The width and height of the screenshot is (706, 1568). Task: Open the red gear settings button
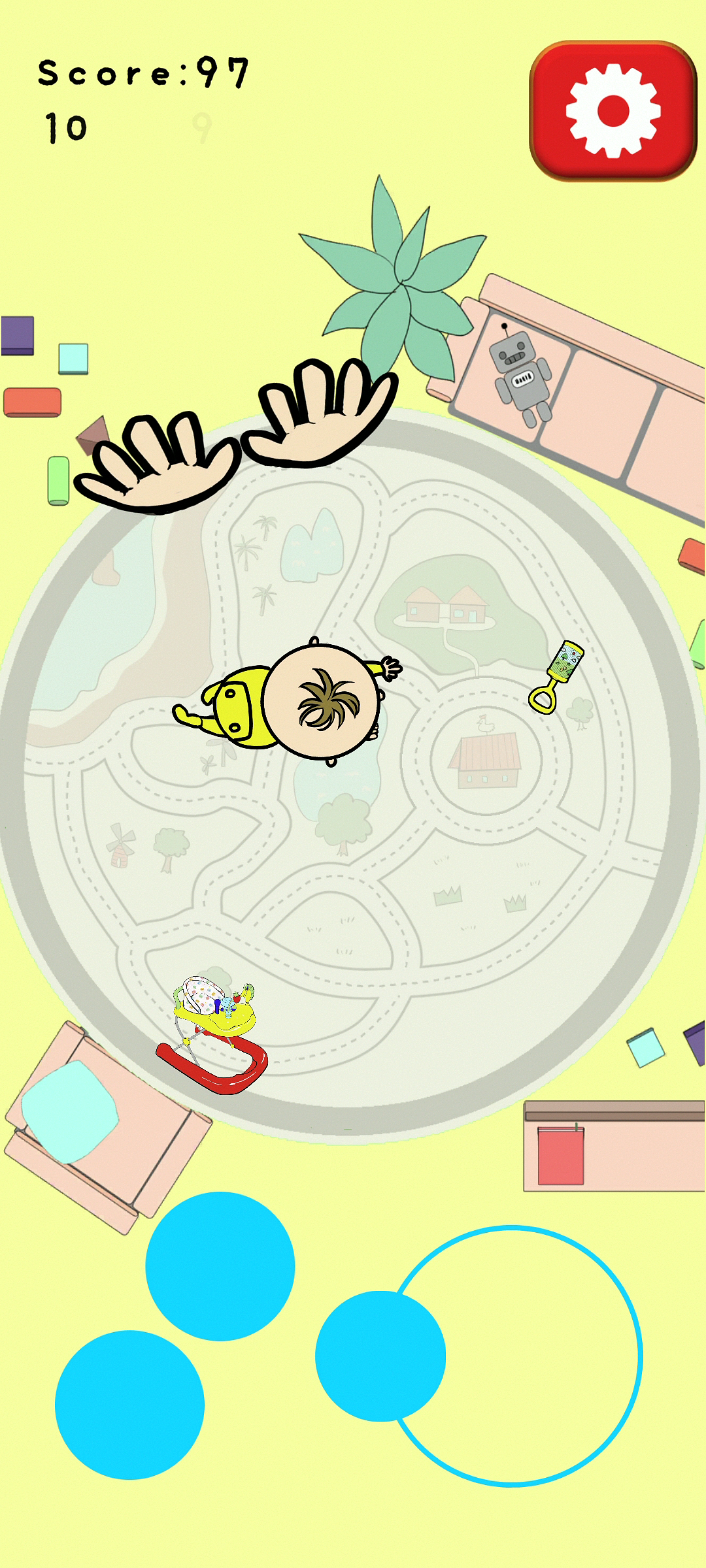[613, 110]
